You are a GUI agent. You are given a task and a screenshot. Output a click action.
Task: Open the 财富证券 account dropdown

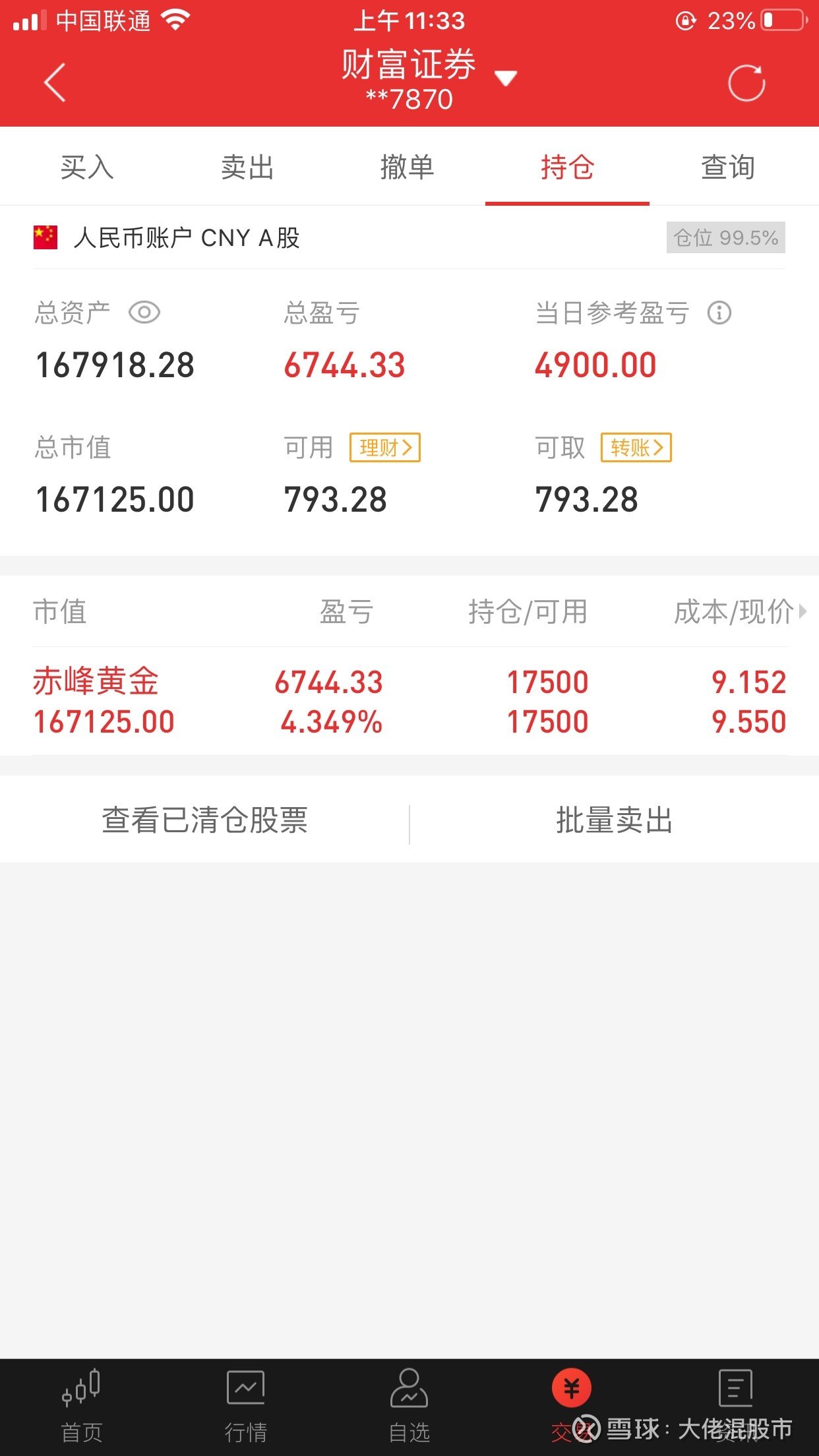pyautogui.click(x=505, y=79)
